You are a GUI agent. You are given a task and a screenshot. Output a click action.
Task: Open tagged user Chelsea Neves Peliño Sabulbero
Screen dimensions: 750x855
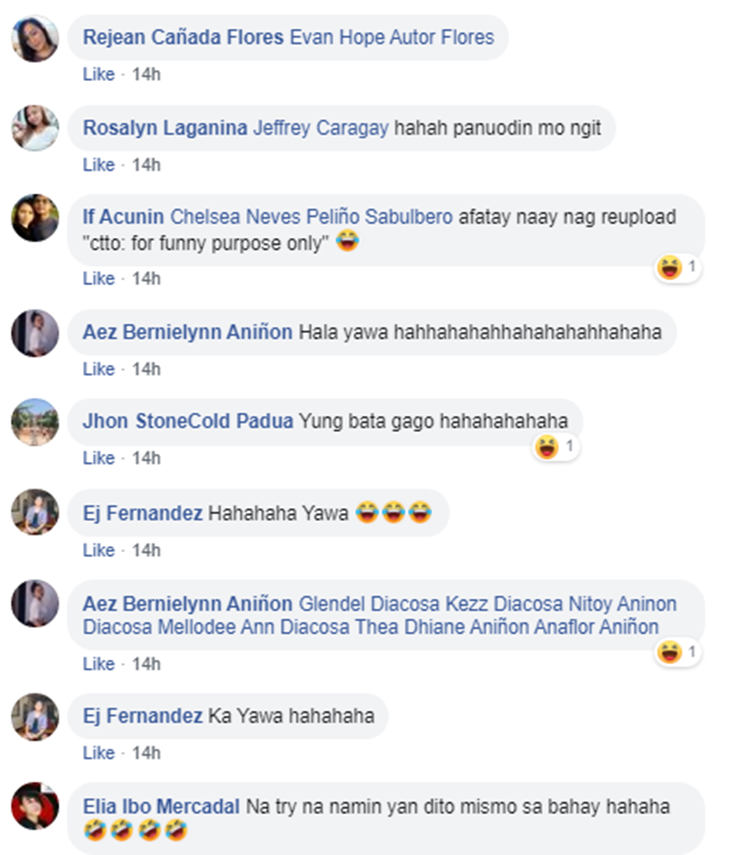[x=311, y=216]
